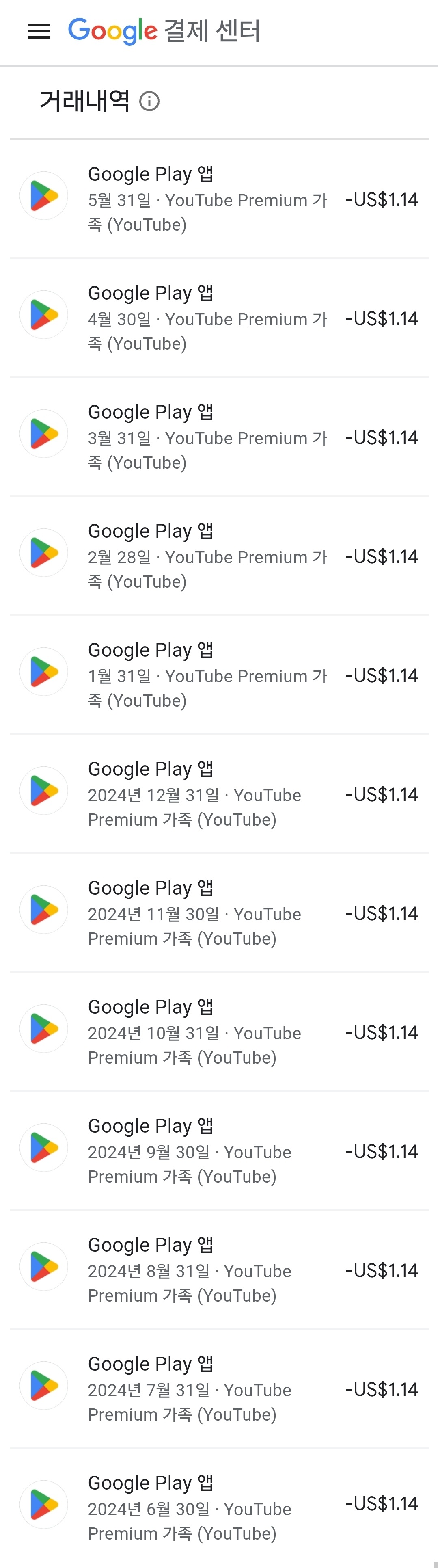438x1568 pixels.
Task: View the 2024년 7월 31일 payment details
Action: coord(219,1388)
